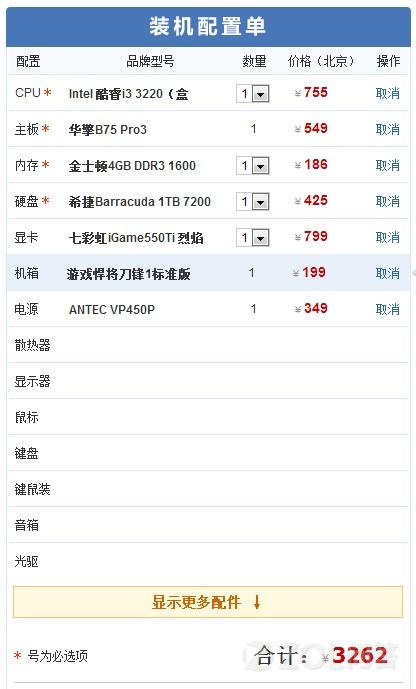This screenshot has width=416, height=689.
Task: Cancel the Intel i3 3220 CPU selection
Action: [x=387, y=93]
